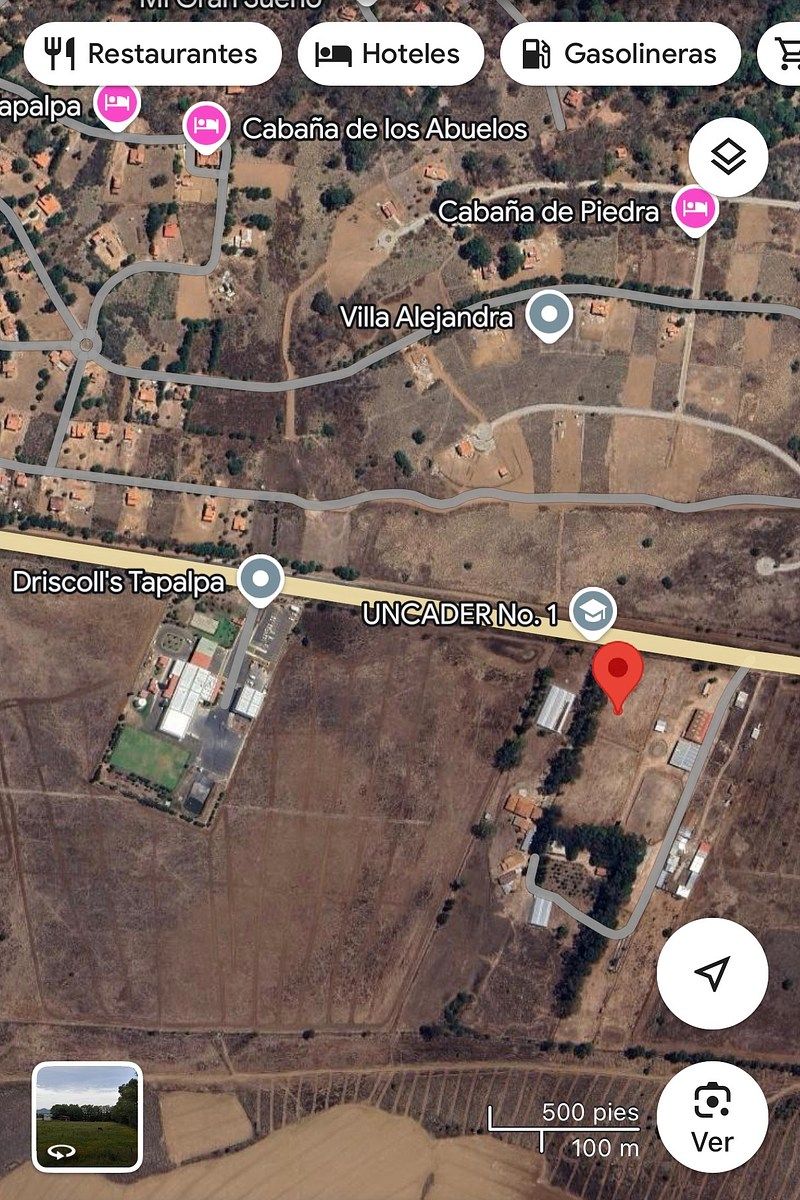800x1200 pixels.
Task: Open Cabaña de Piedra lodging marker
Action: tap(694, 209)
